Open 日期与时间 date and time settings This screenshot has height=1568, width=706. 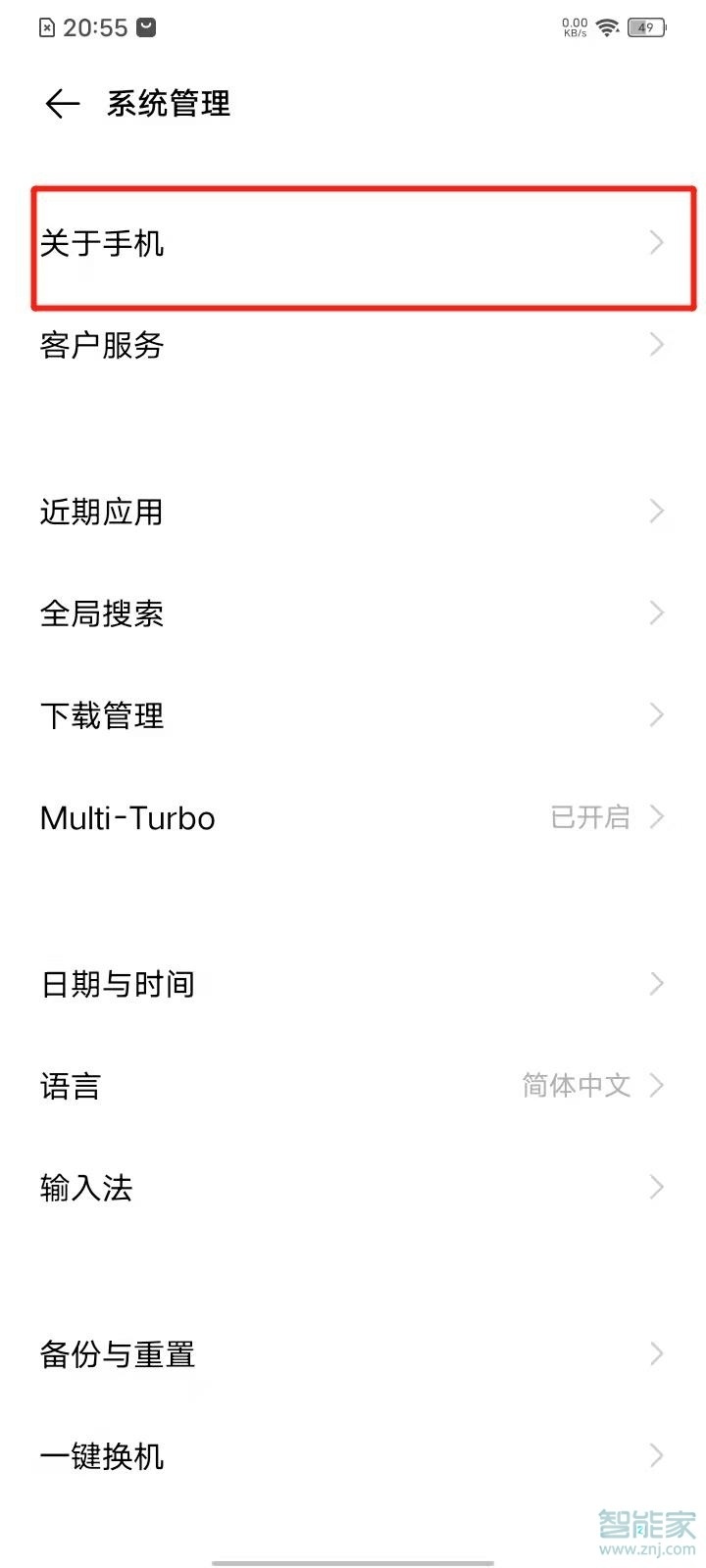point(353,984)
